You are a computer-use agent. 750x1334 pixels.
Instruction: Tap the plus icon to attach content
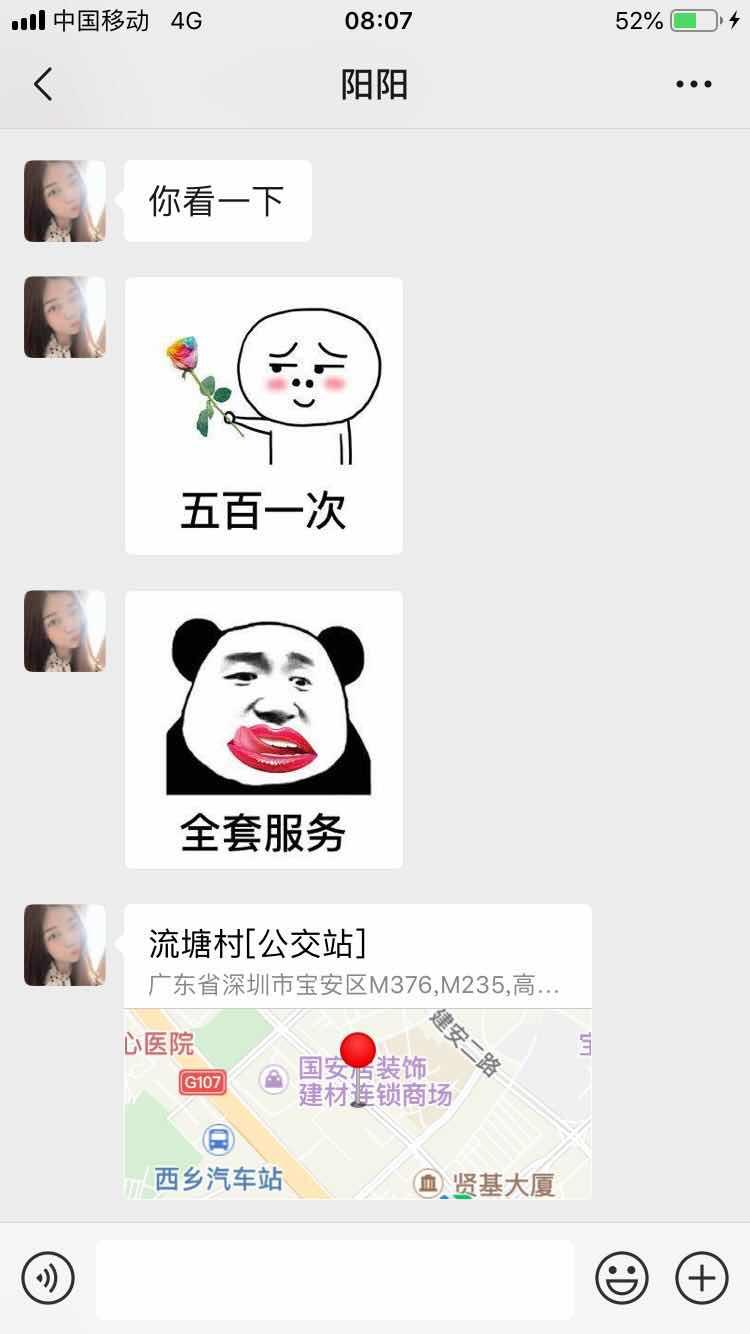click(x=700, y=1277)
